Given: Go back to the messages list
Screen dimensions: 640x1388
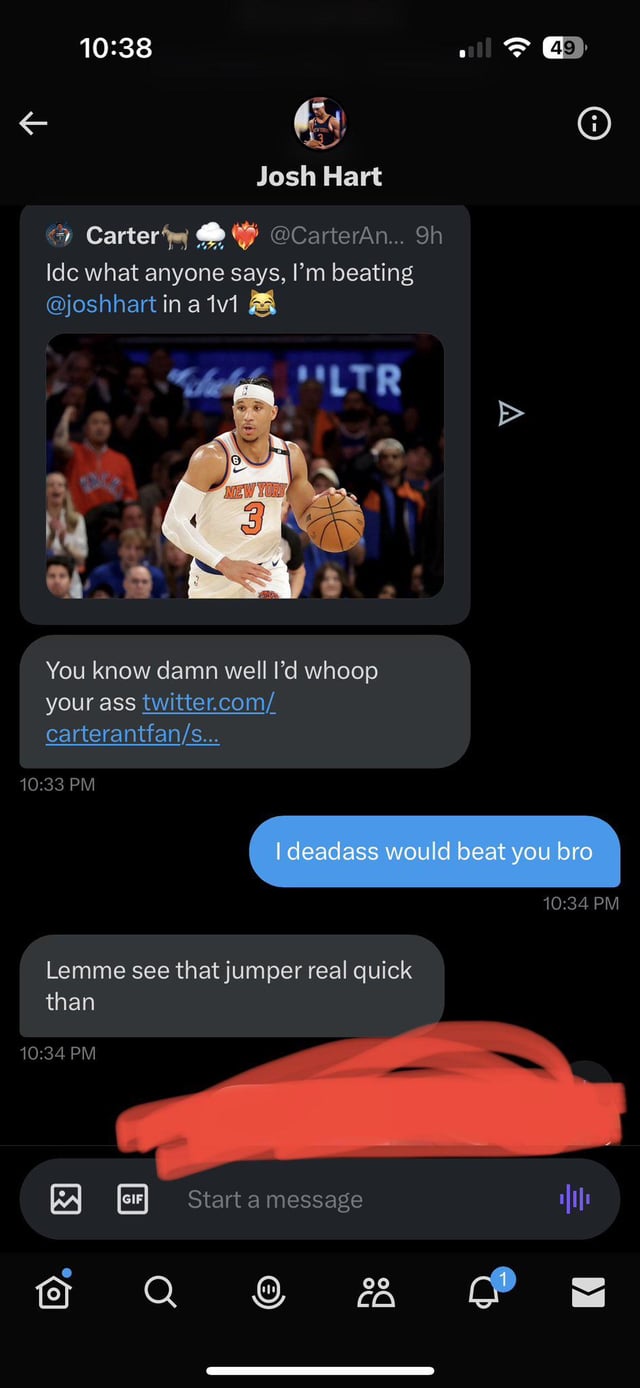Looking at the screenshot, I should [33, 123].
